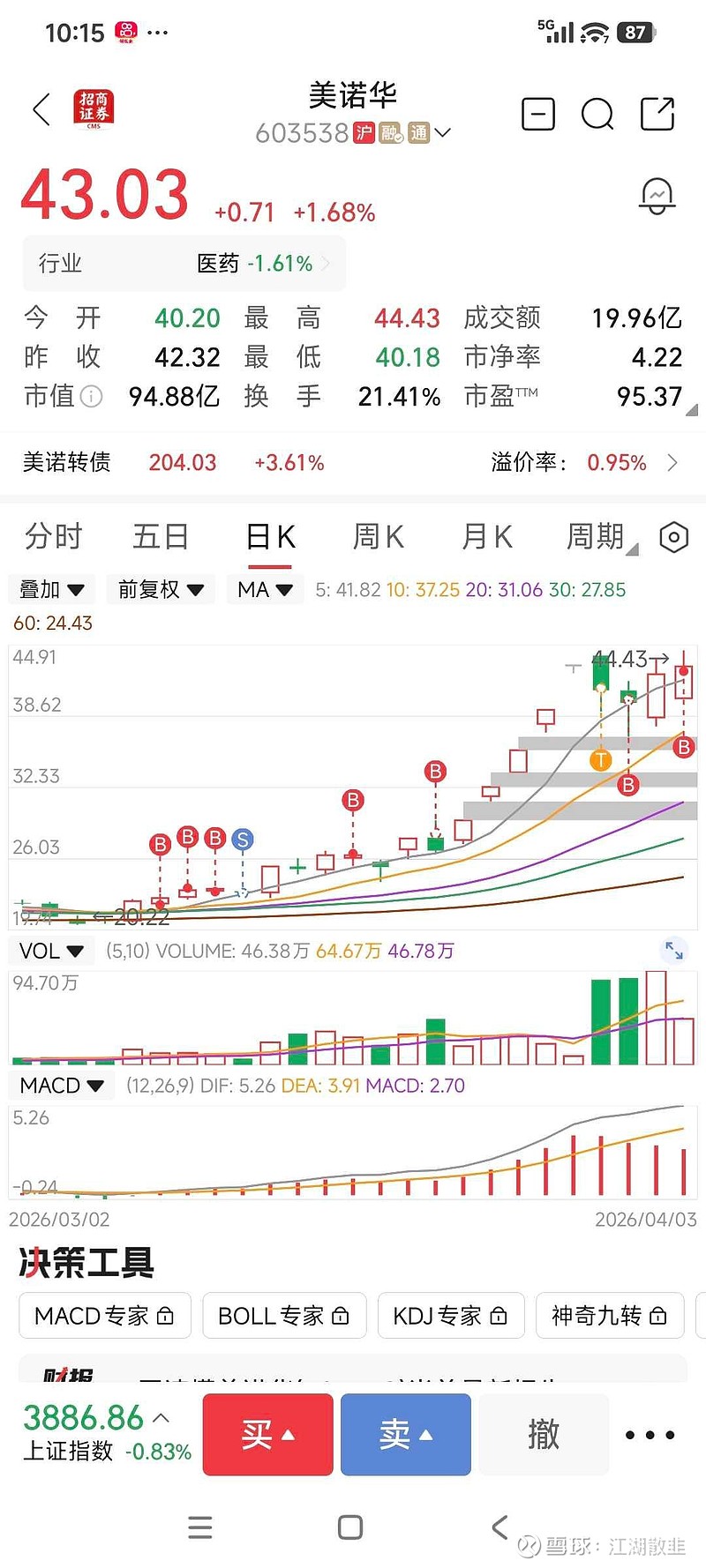Switch to the 分时 chart tab

point(53,536)
